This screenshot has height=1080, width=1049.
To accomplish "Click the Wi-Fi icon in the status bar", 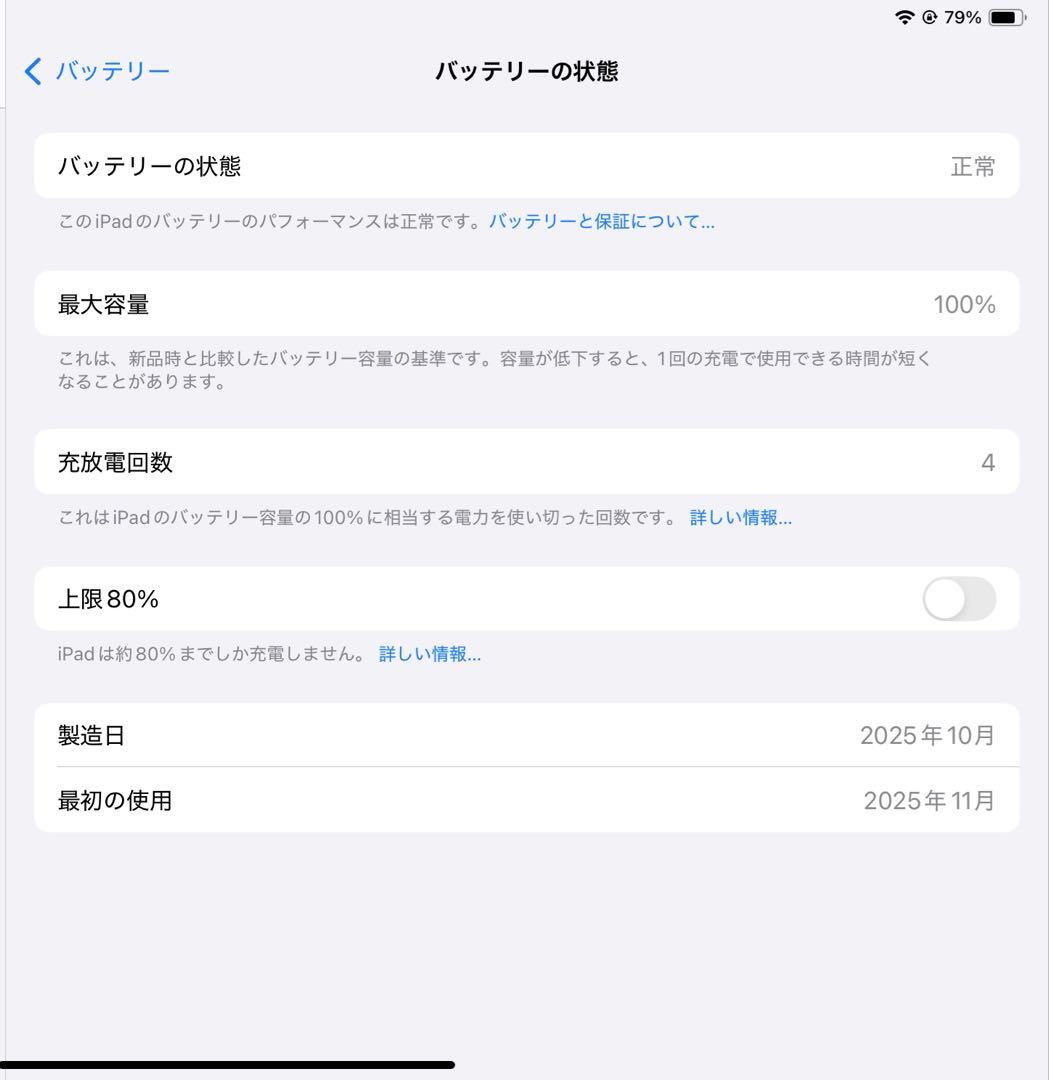I will coord(906,15).
